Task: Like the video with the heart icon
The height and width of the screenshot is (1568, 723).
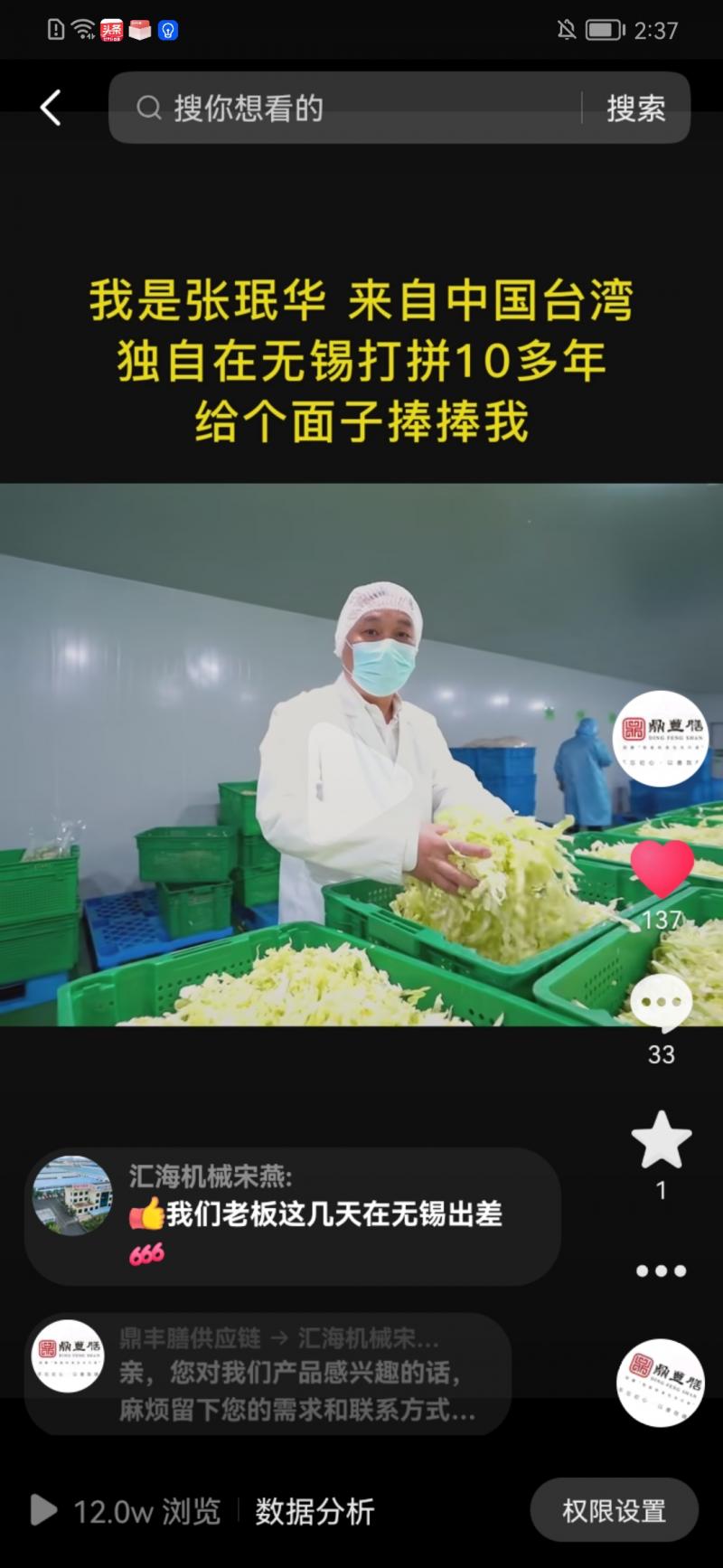Action: tap(662, 870)
